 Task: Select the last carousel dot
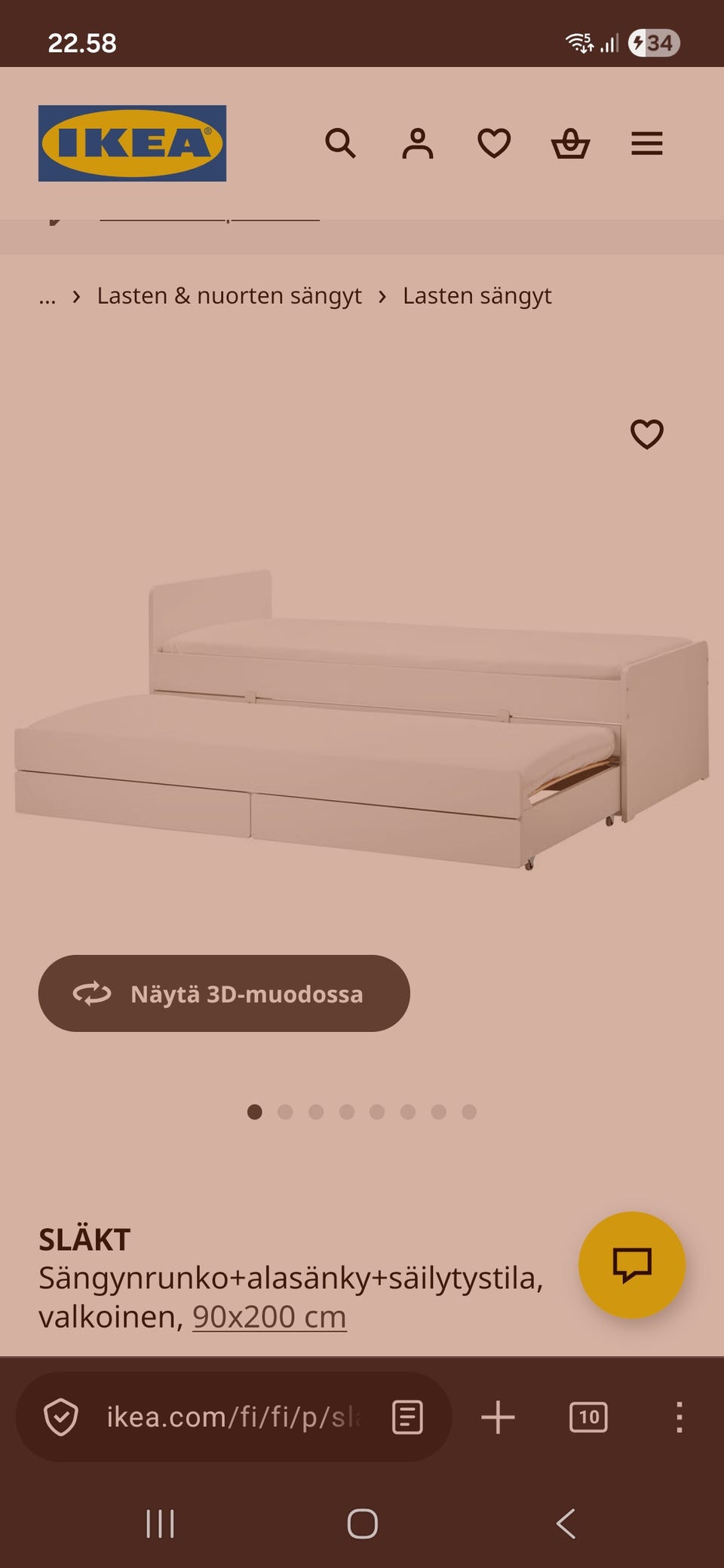pyautogui.click(x=469, y=1111)
